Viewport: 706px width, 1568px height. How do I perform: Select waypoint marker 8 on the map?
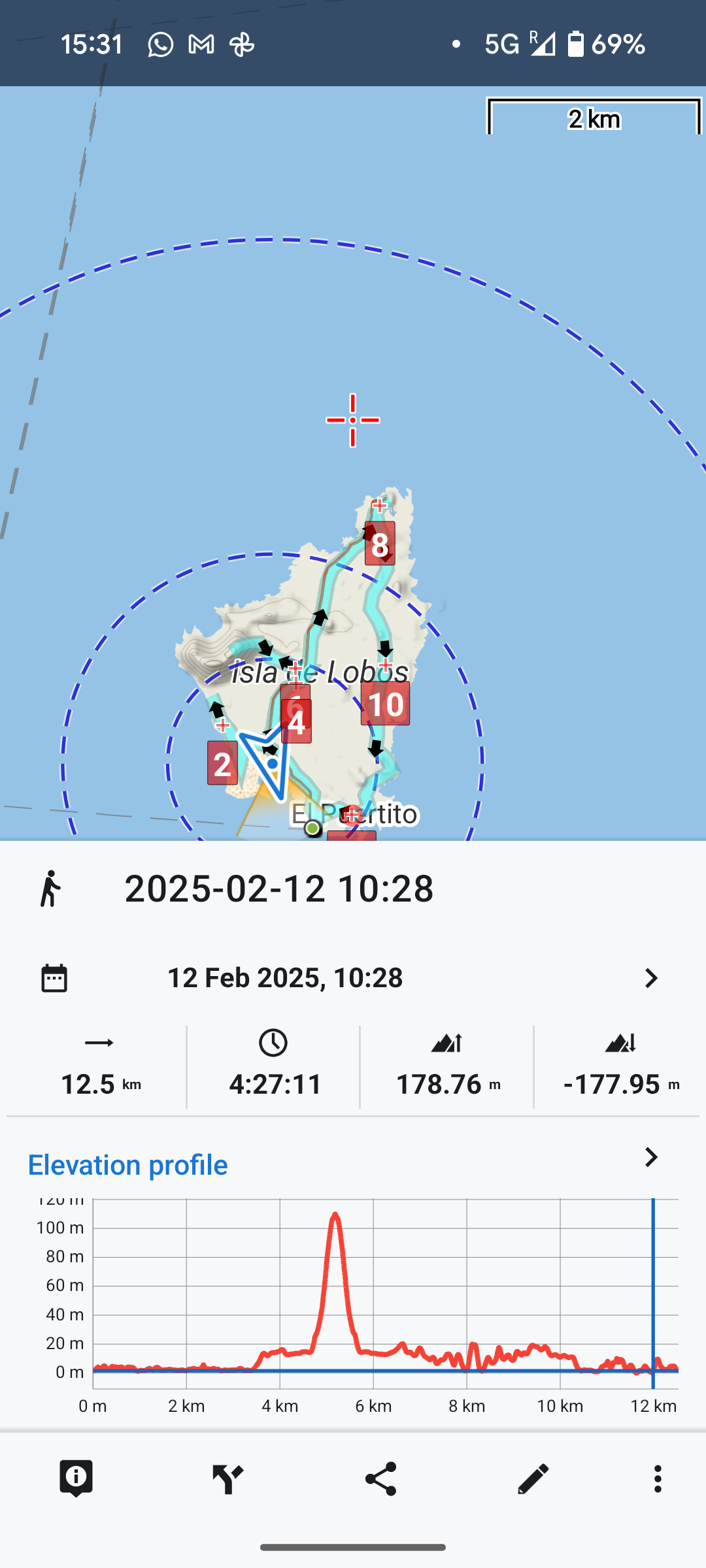380,544
